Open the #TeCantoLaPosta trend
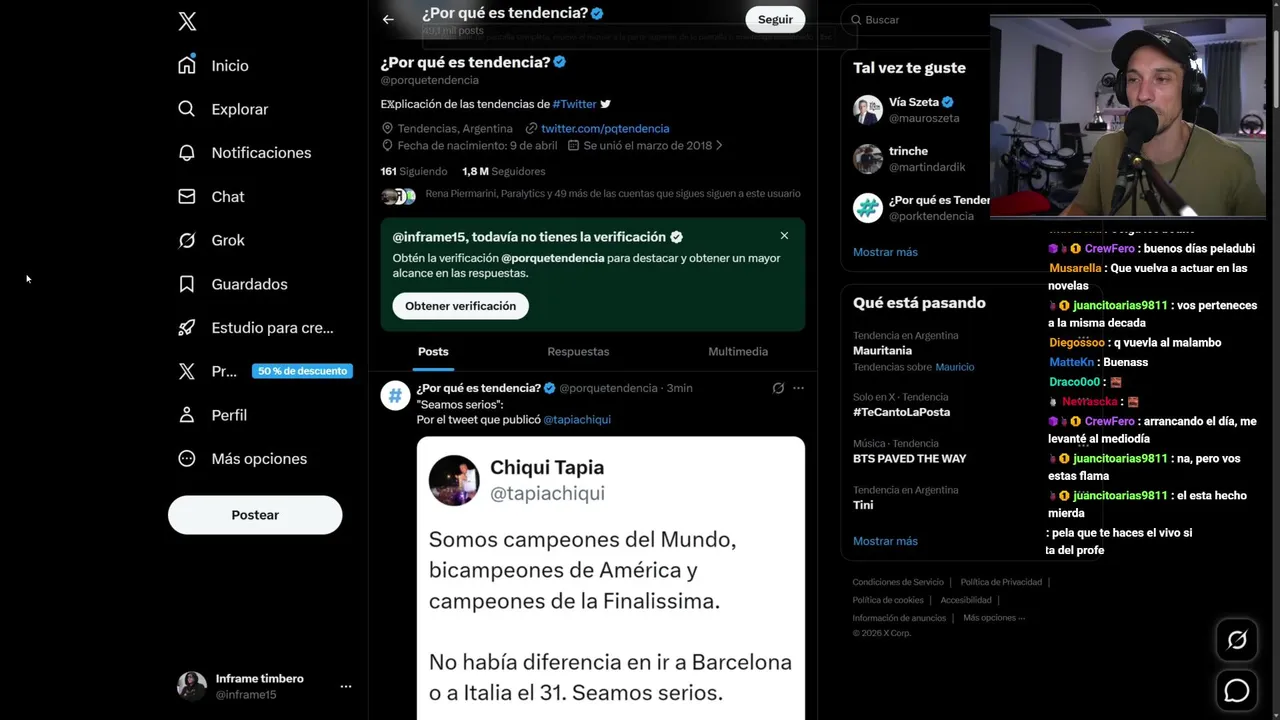Screen dimensions: 1280x720 901,412
